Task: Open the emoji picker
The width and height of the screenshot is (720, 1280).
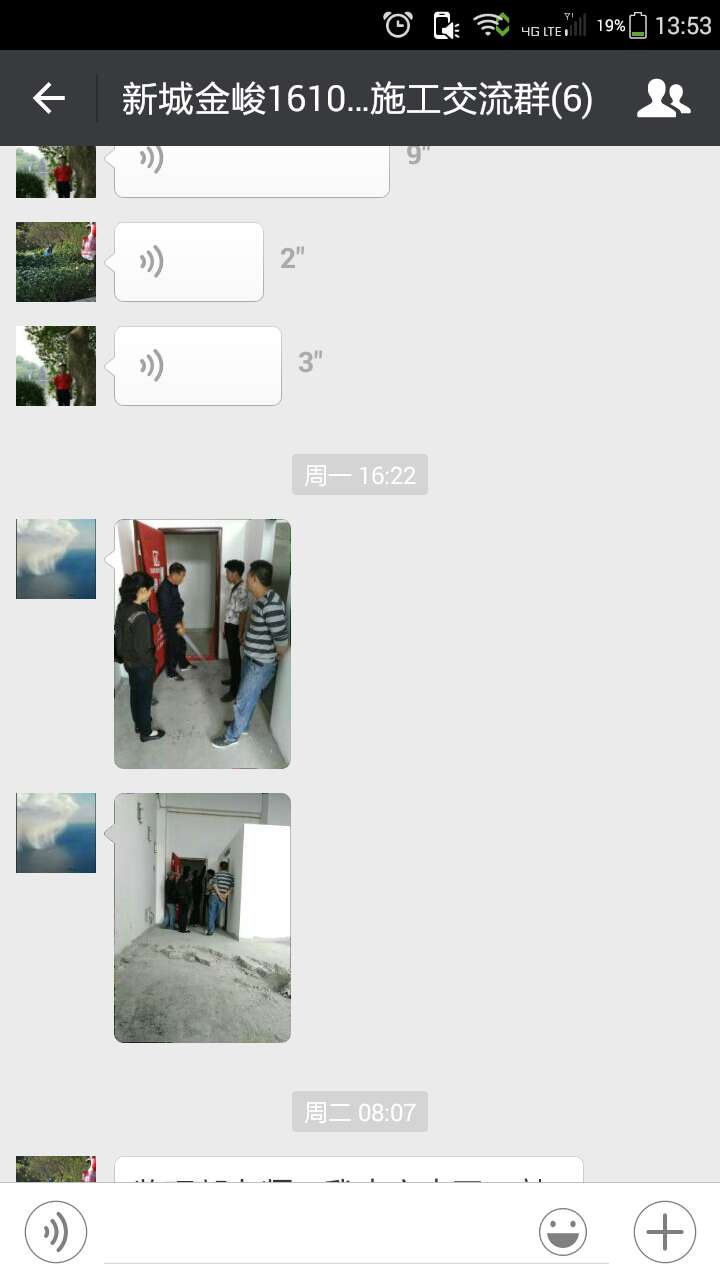Action: point(563,1231)
